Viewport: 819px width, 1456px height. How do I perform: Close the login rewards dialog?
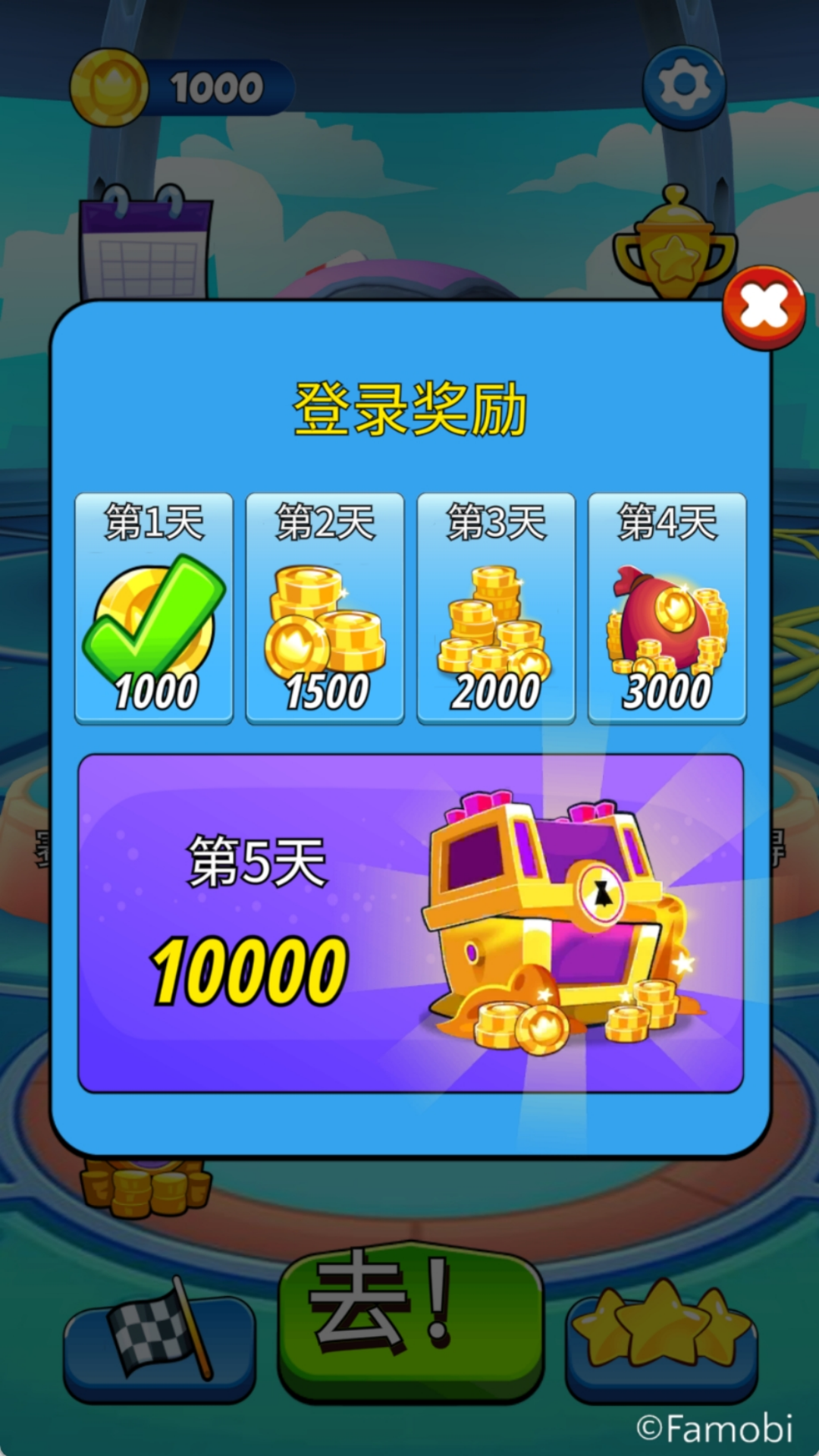tap(764, 308)
